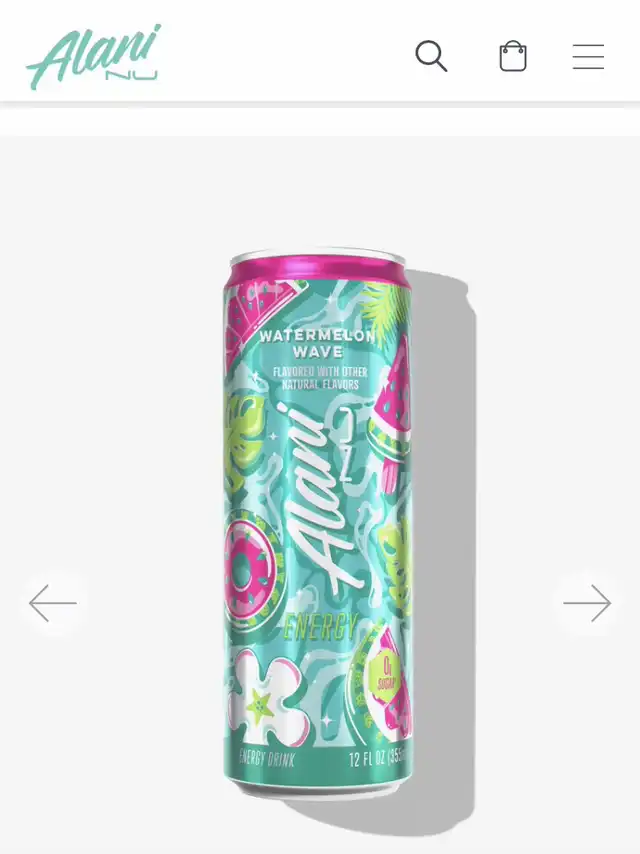The image size is (640, 854).
Task: Go to Alani Nu home via logo
Action: click(x=94, y=57)
